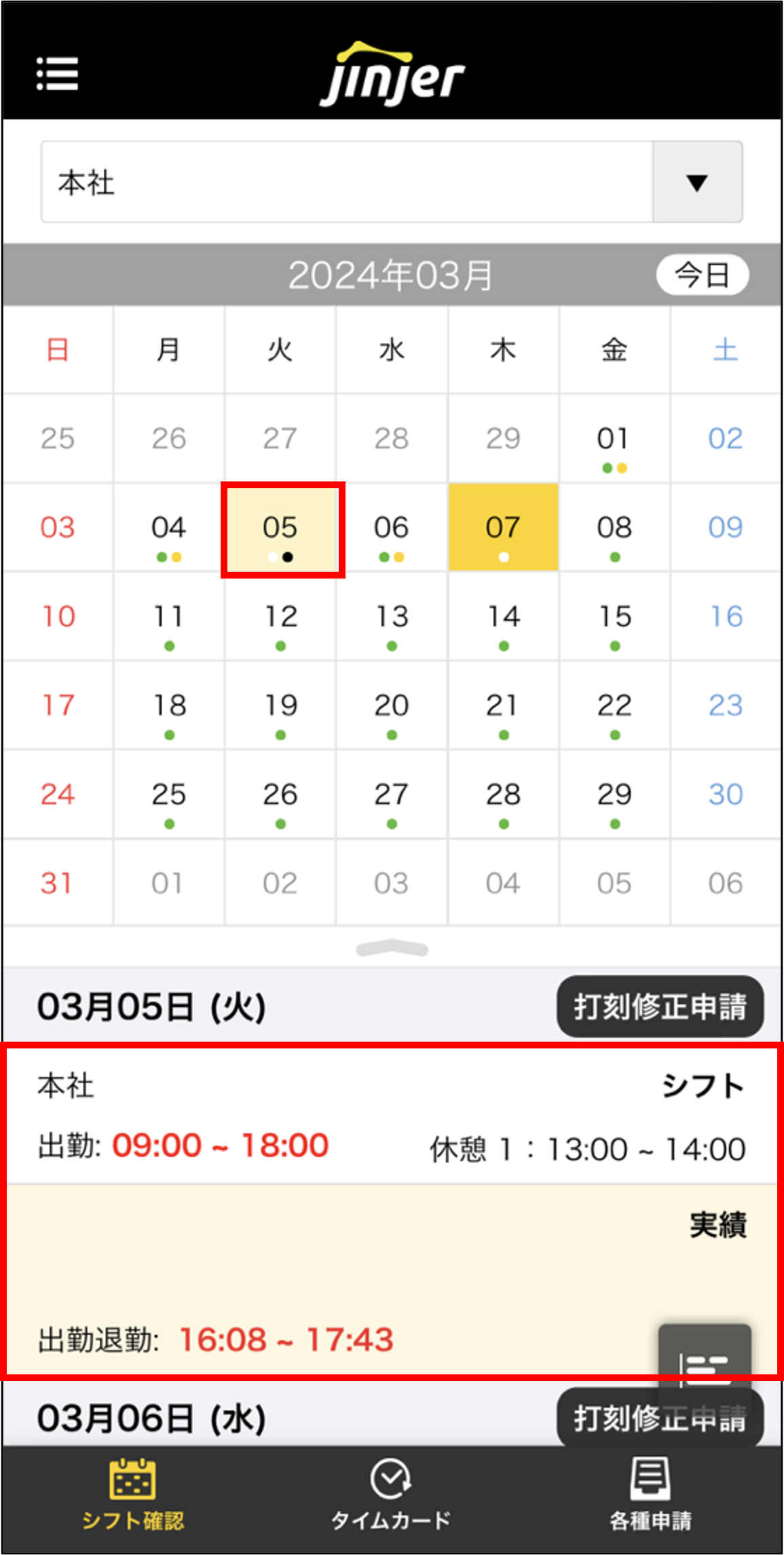Tap the dropdown arrow next to 本社
Viewport: 784px width, 1555px height.
tap(696, 182)
